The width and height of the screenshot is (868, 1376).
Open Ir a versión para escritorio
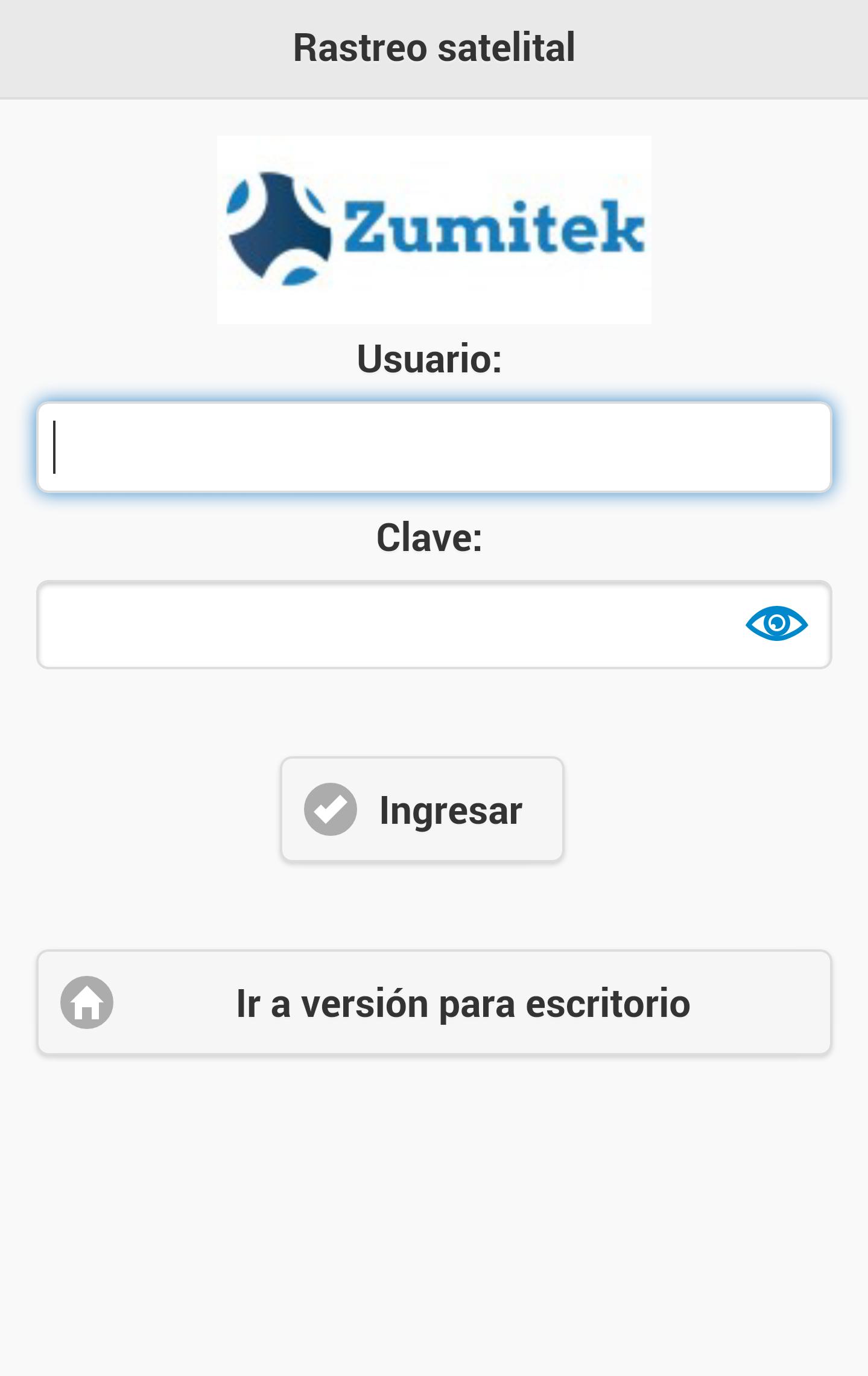(434, 1002)
